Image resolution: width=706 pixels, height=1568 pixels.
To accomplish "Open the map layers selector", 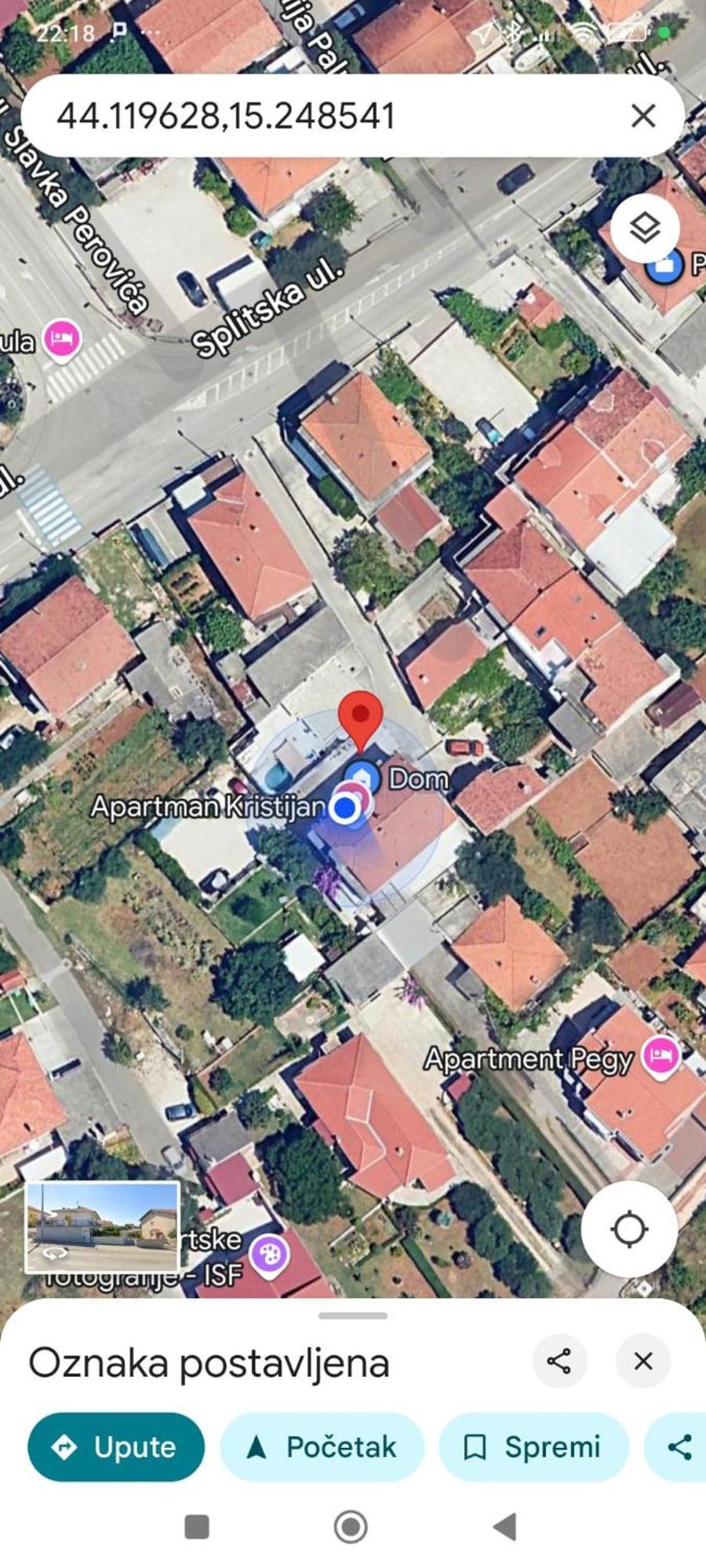I will pos(645,228).
